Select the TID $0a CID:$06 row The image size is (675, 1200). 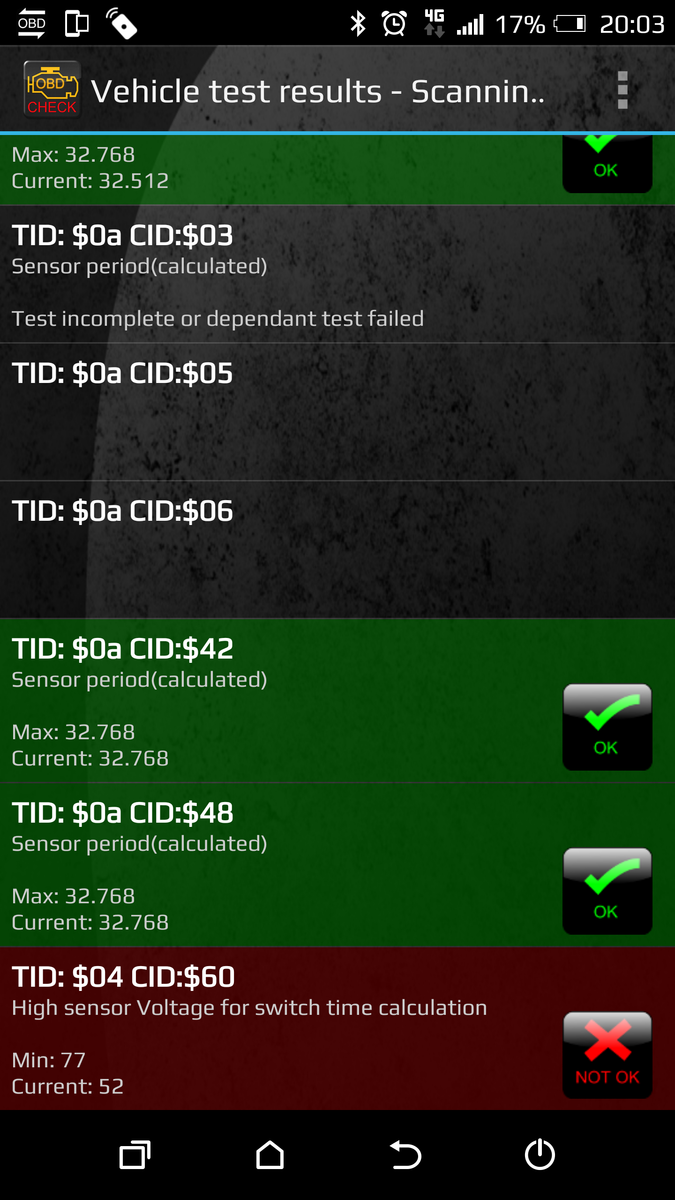coord(337,549)
